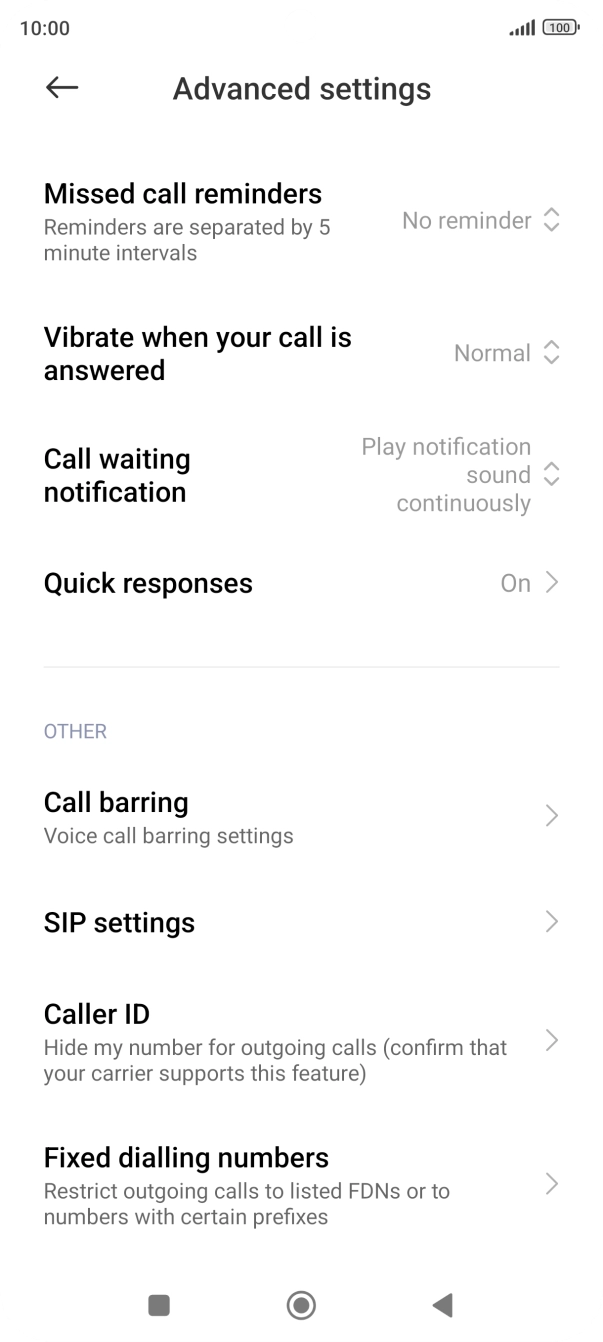
Task: Open recent apps with the square button
Action: (159, 1304)
